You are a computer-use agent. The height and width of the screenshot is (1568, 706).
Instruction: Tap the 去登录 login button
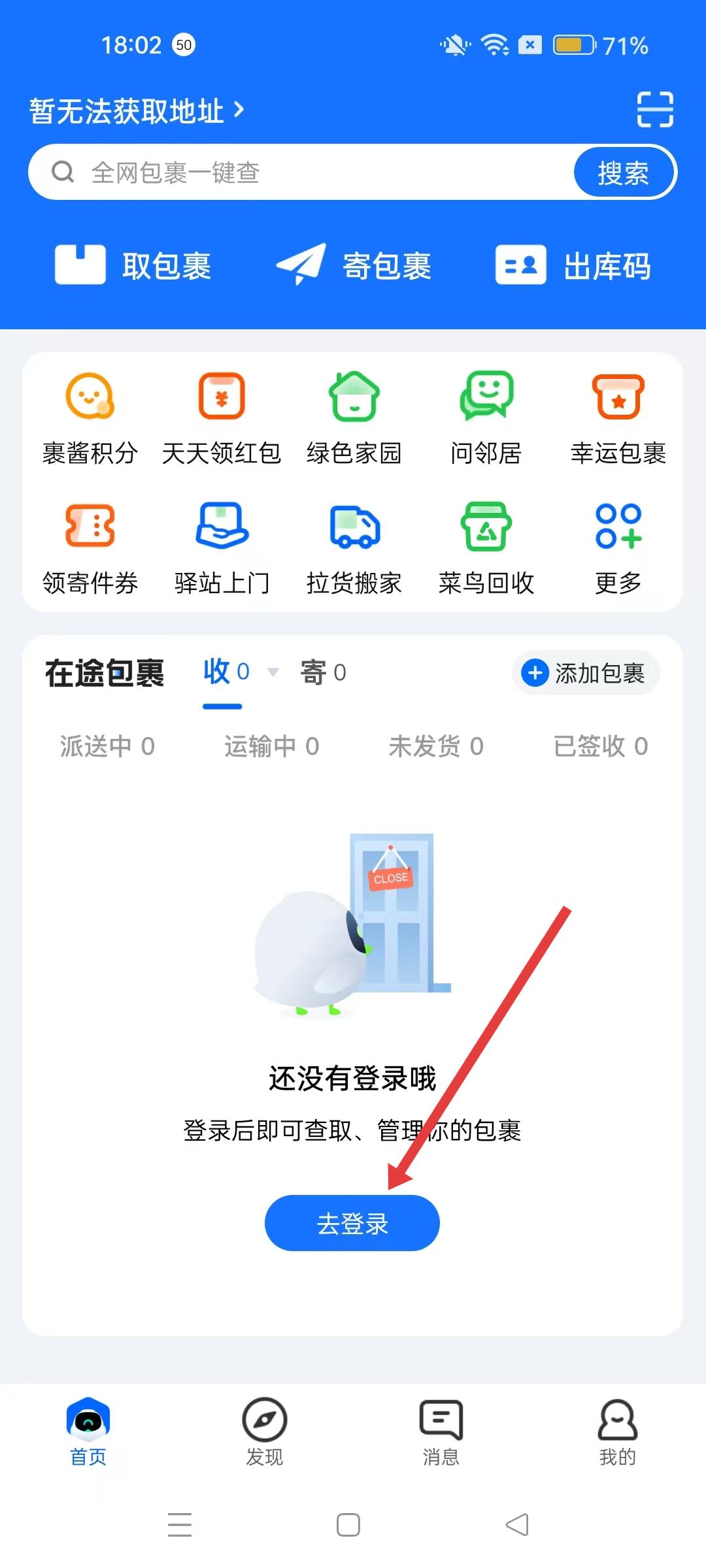tap(352, 1223)
